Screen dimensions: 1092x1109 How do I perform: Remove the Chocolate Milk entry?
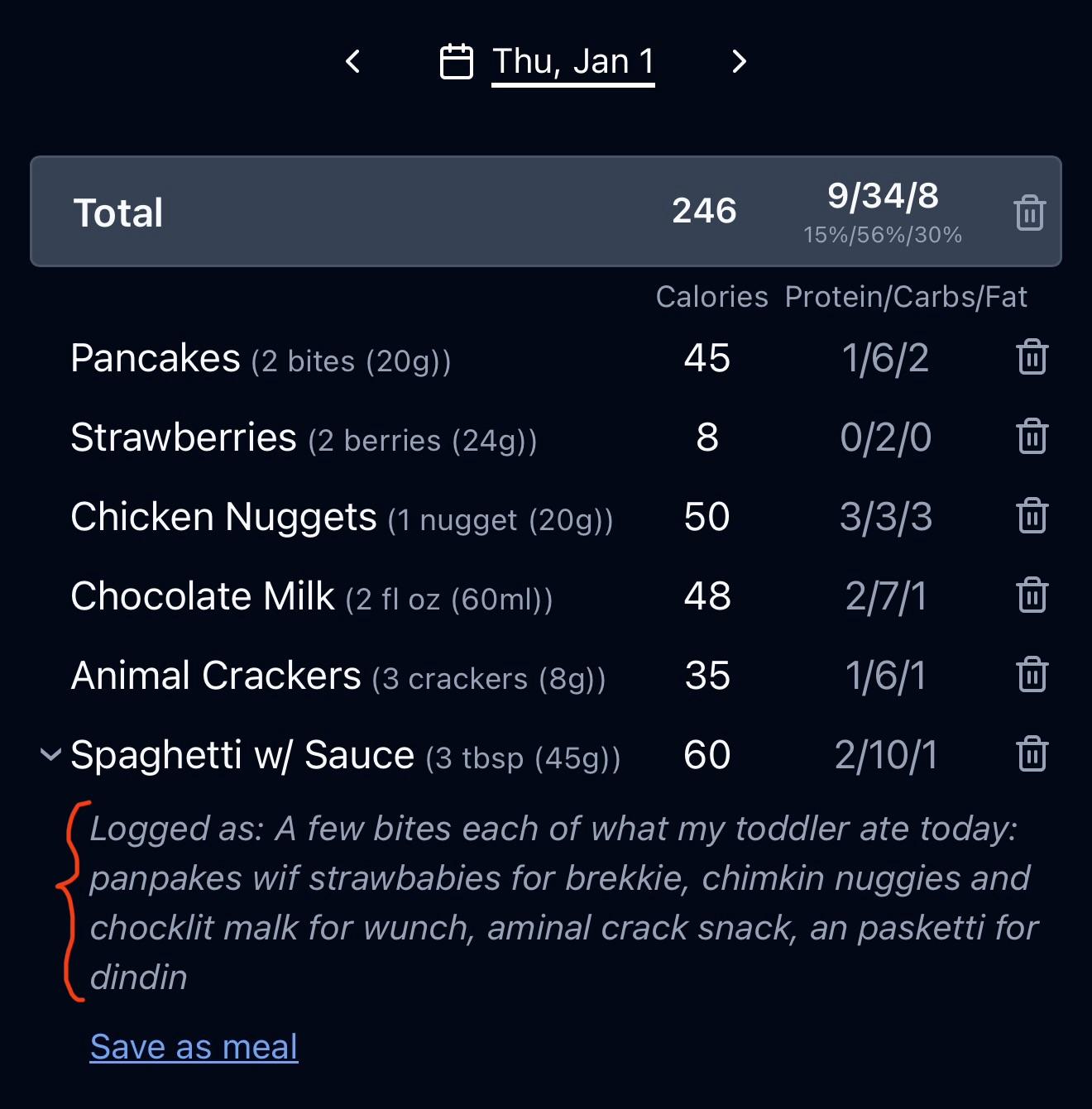tap(1032, 596)
